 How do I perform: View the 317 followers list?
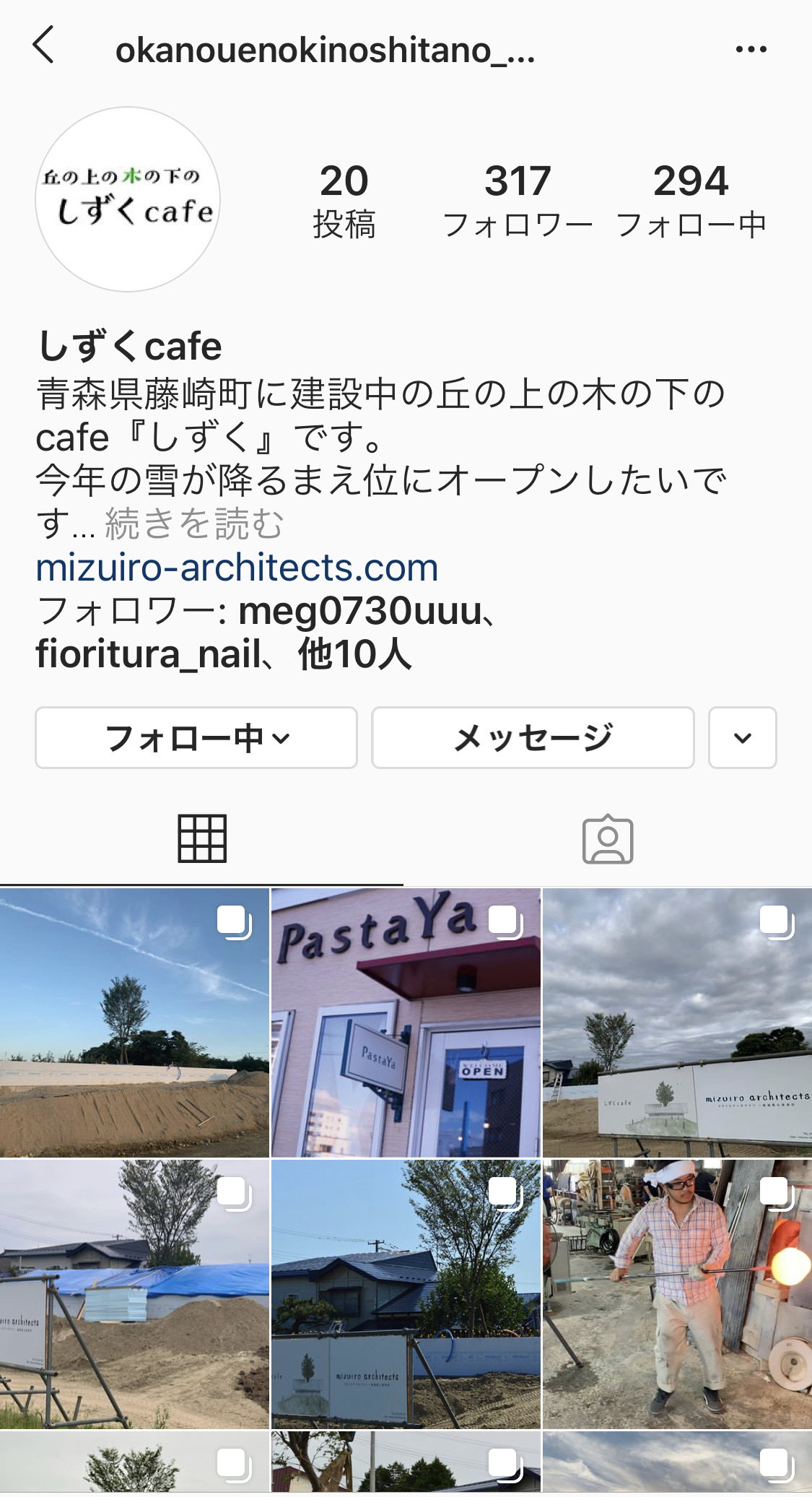[x=517, y=199]
